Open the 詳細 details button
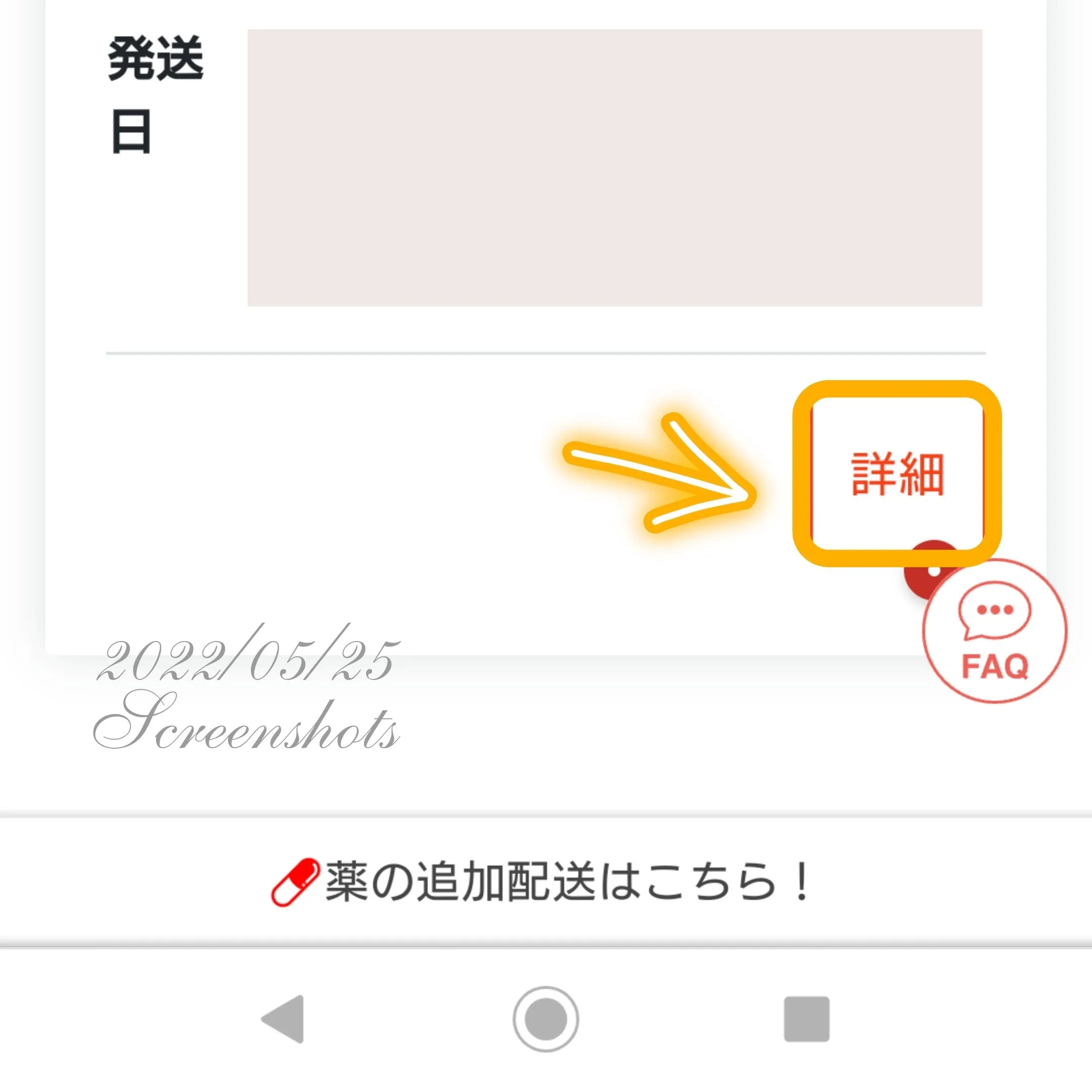Viewport: 1092px width, 1092px height. tap(897, 474)
